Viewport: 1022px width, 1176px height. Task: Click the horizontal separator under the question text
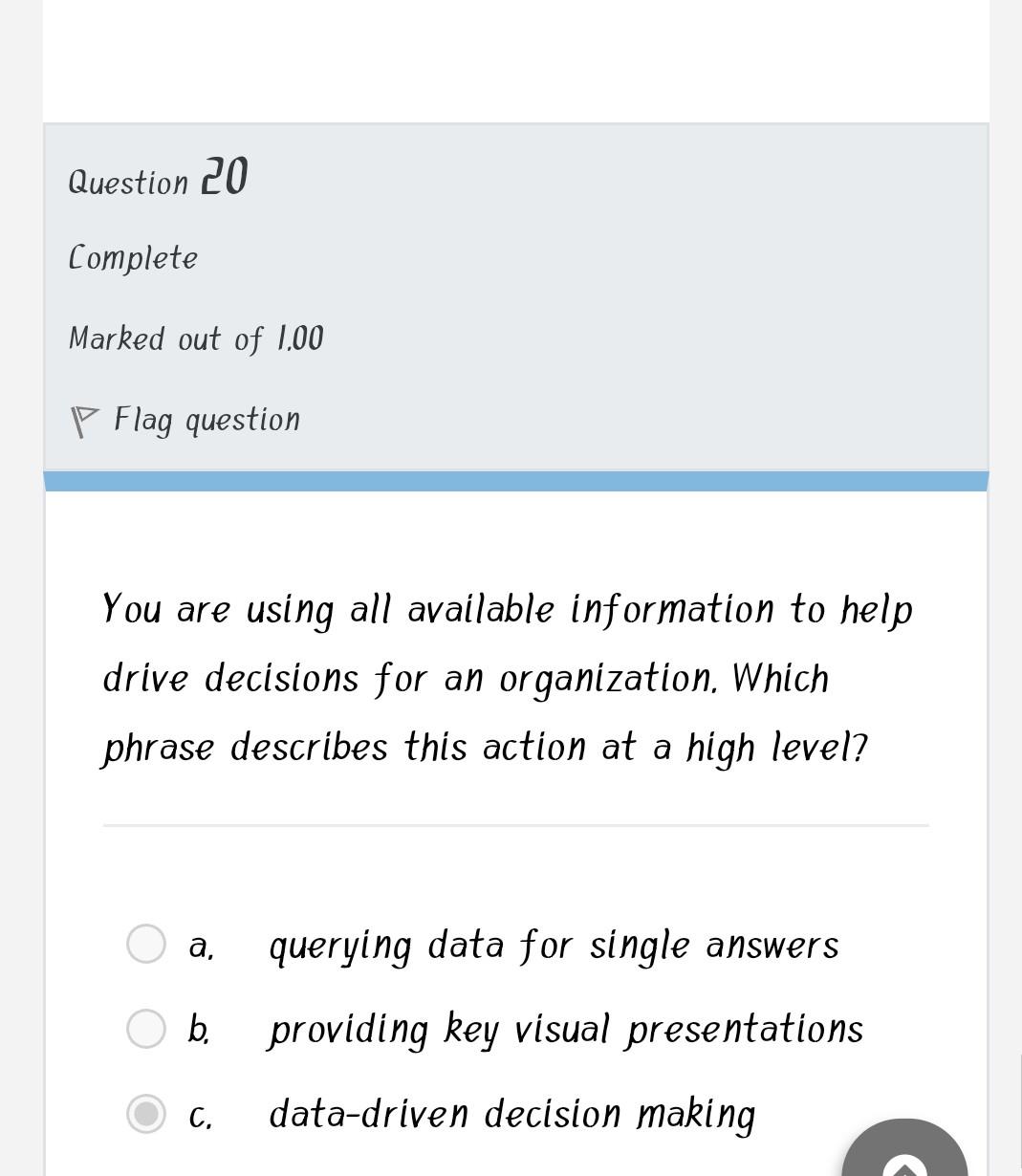(516, 823)
